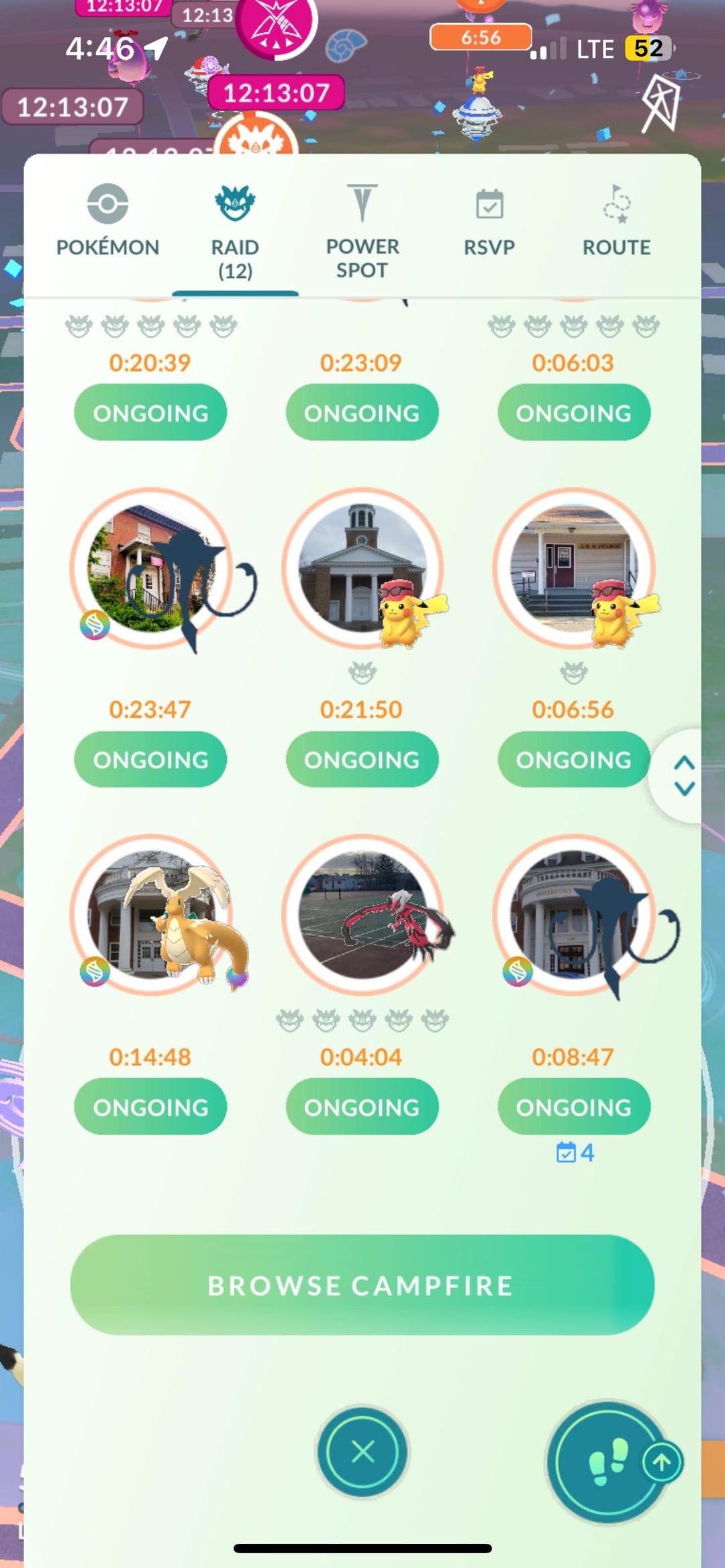
Task: Open the raid with 0:23:47 remaining
Action: click(152, 568)
